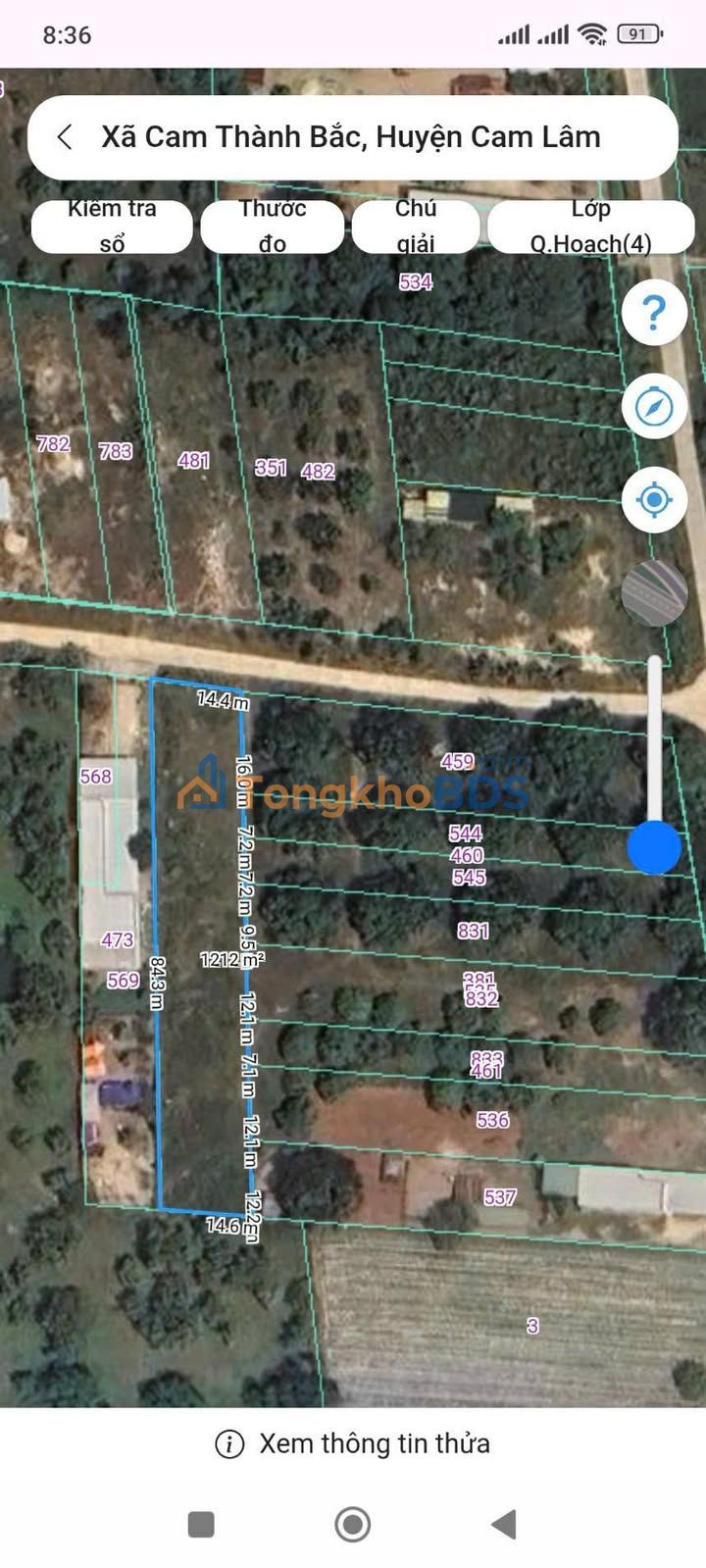Screen dimensions: 706x1568
Task: Switch the map layer thumbnail
Action: (654, 593)
